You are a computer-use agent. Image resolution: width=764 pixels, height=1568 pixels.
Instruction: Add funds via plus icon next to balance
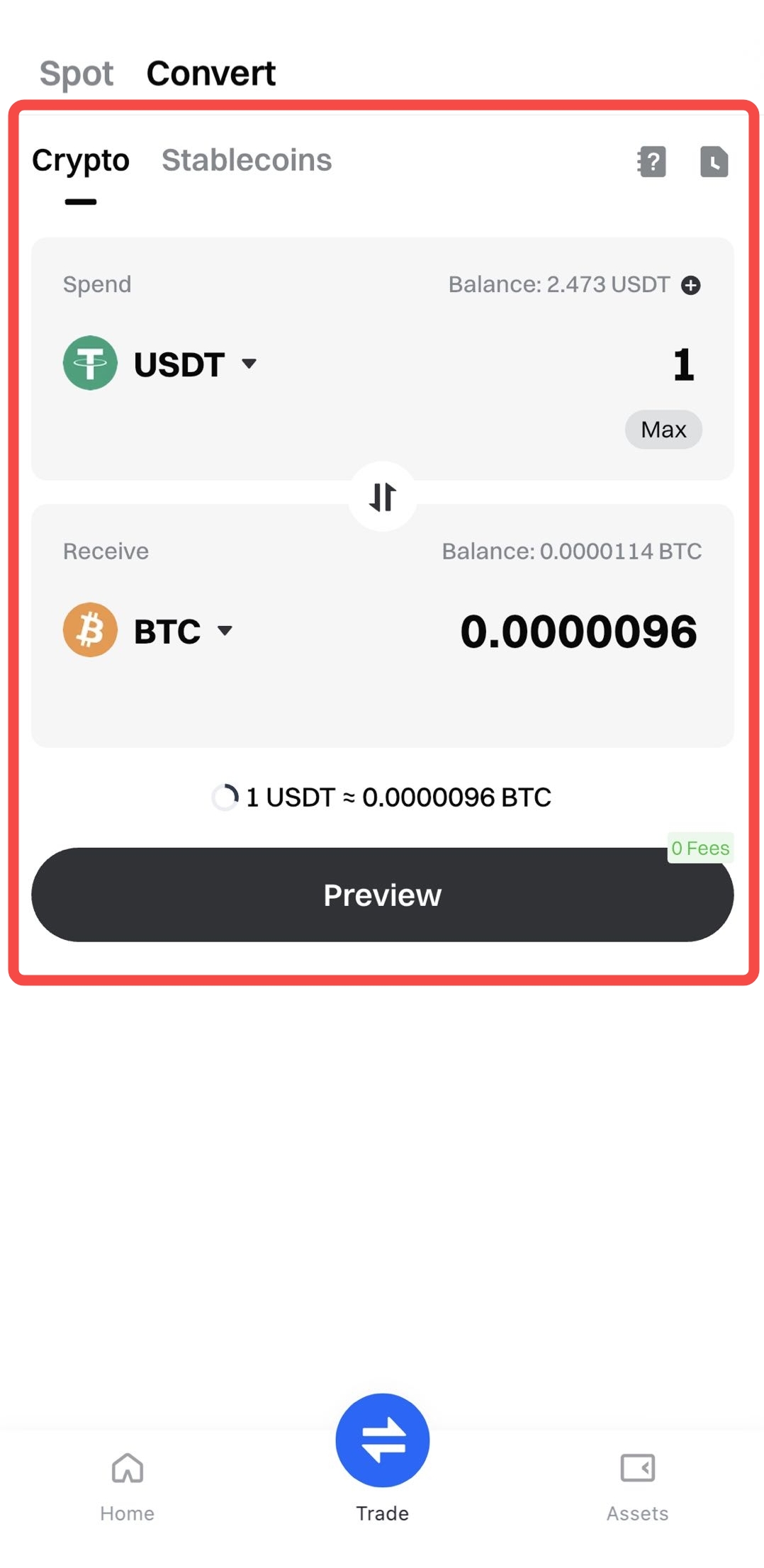pos(690,285)
